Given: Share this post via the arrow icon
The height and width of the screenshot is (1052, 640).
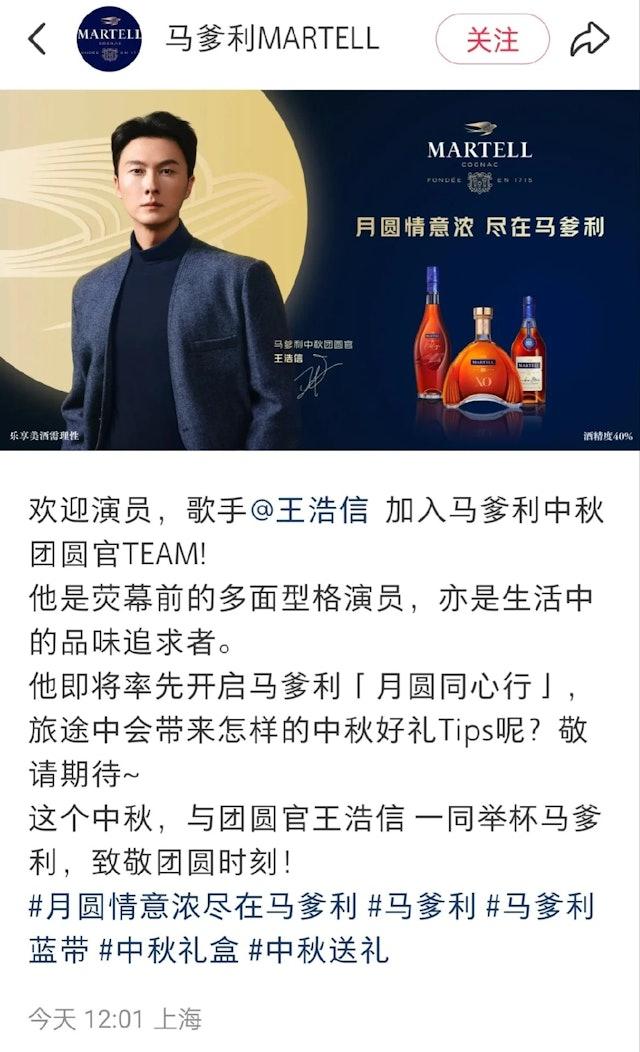Looking at the screenshot, I should click(589, 39).
